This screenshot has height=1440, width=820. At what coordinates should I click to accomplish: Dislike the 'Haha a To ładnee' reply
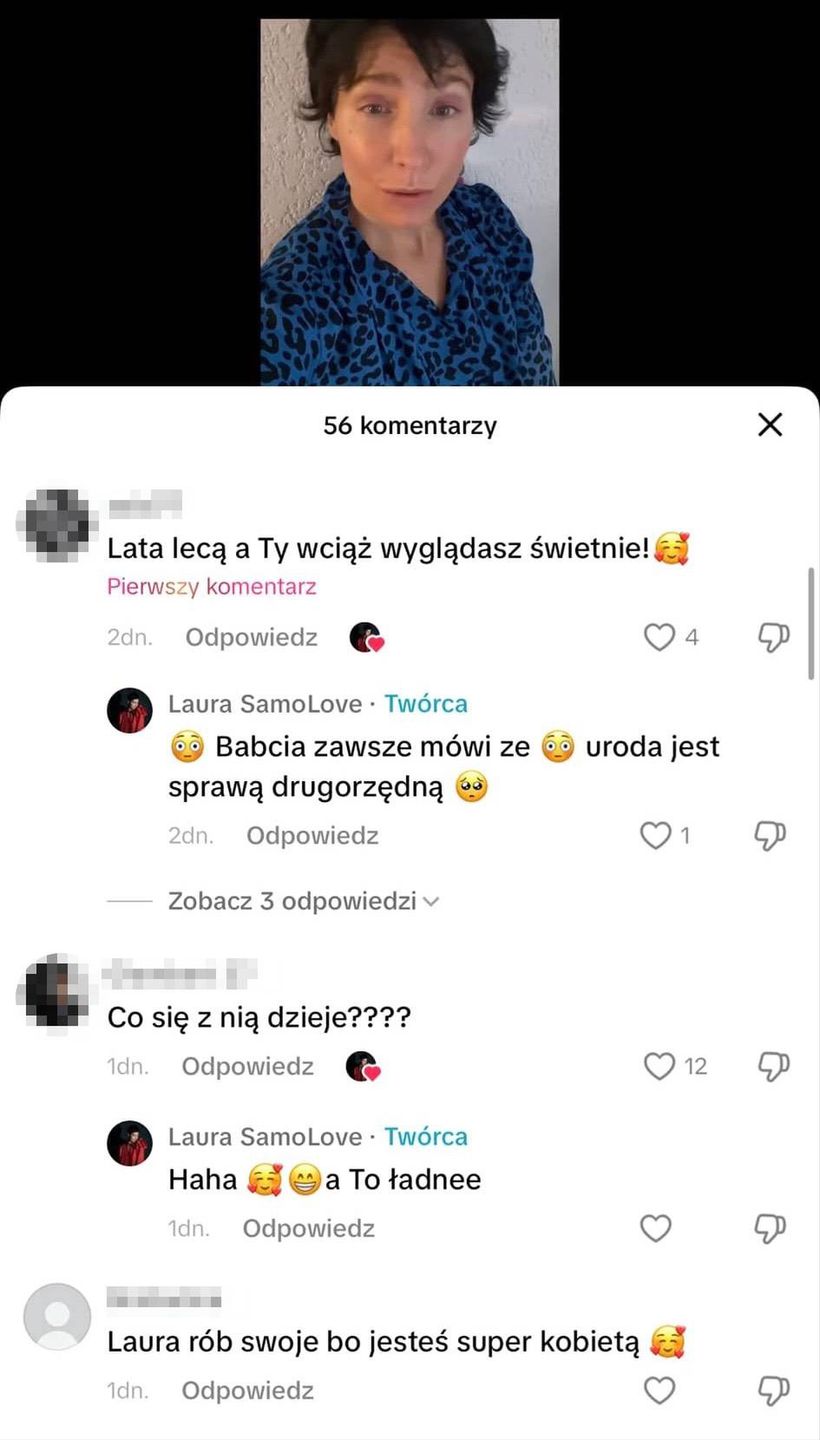pos(770,1228)
